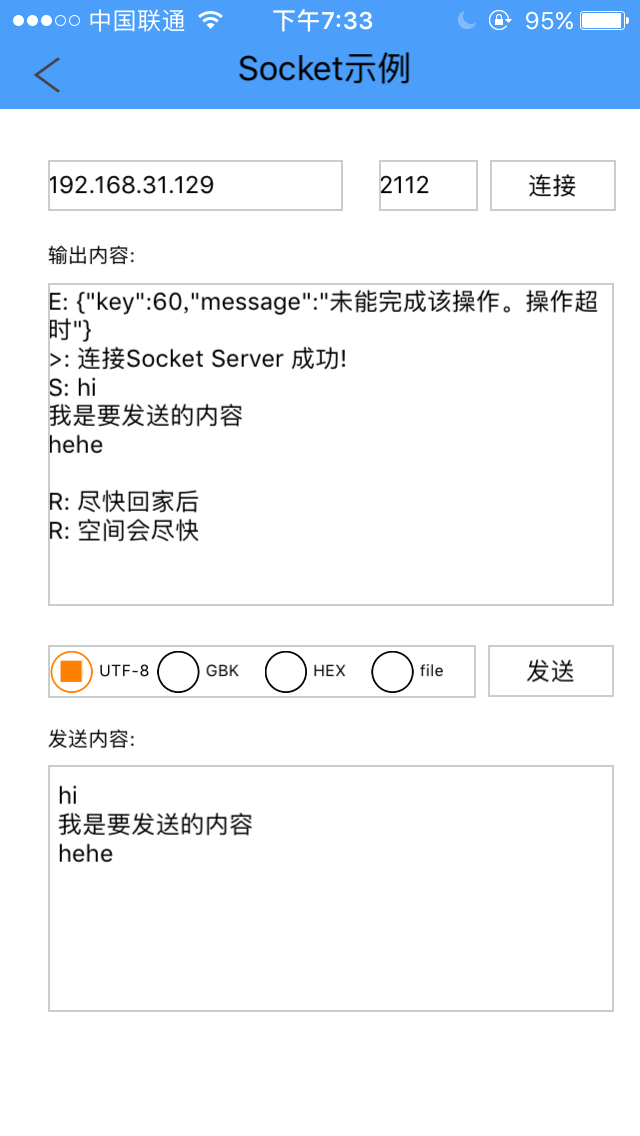Screen dimensions: 640x1136
Task: Edit the port field 2112
Action: pyautogui.click(x=428, y=186)
